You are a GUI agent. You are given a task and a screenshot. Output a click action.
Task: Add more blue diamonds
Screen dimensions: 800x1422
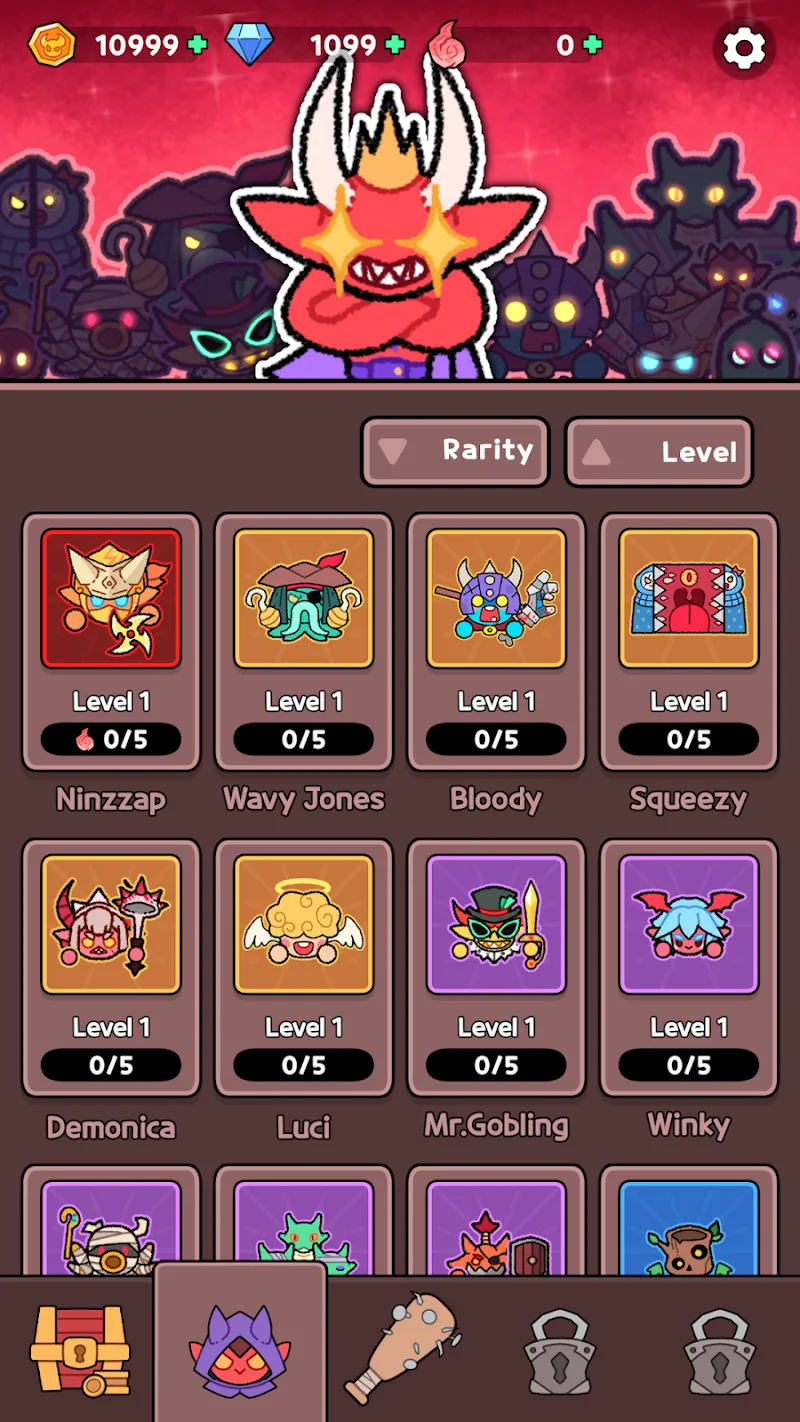pyautogui.click(x=395, y=45)
